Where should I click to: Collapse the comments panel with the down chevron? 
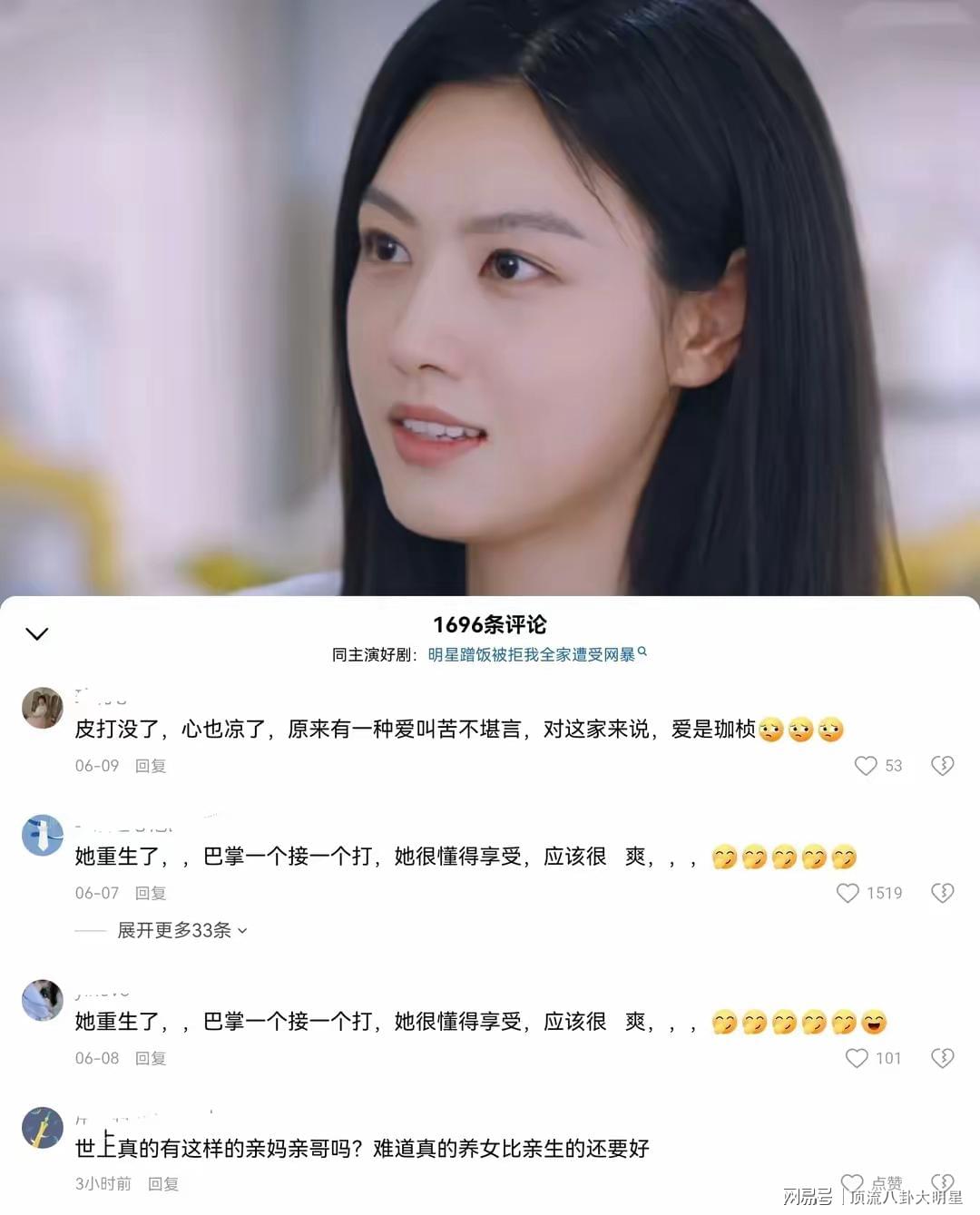pos(37,633)
